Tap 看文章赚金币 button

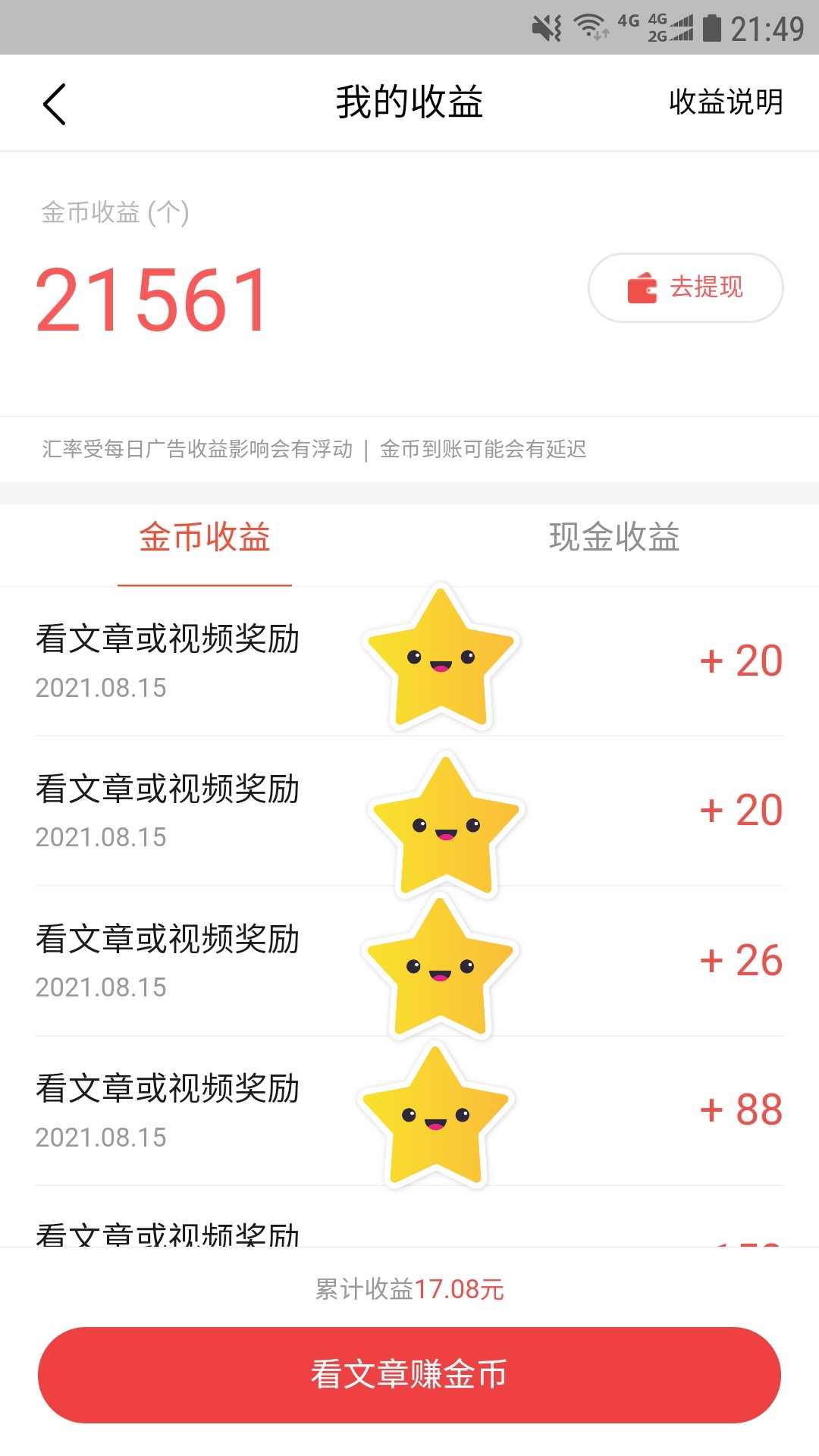[409, 1374]
